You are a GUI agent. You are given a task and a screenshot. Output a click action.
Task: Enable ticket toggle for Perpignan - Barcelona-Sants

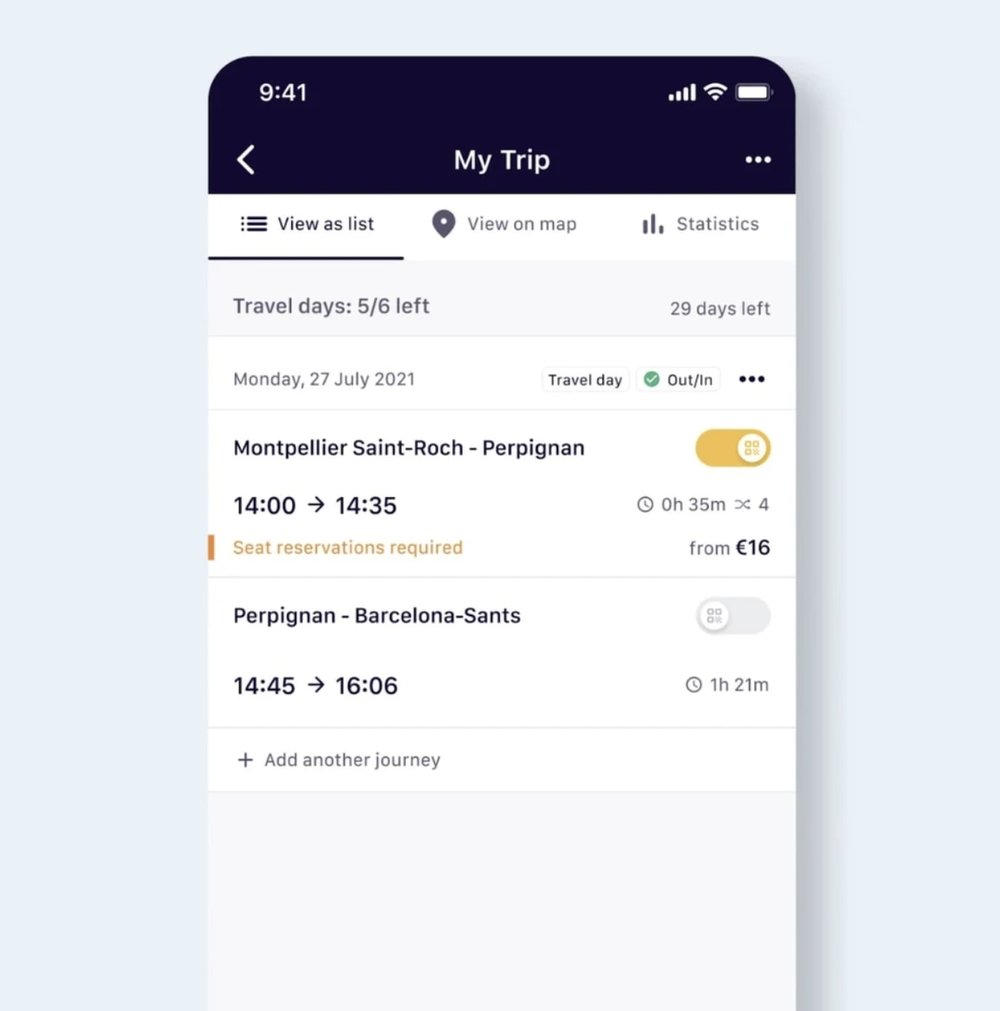[x=733, y=616]
